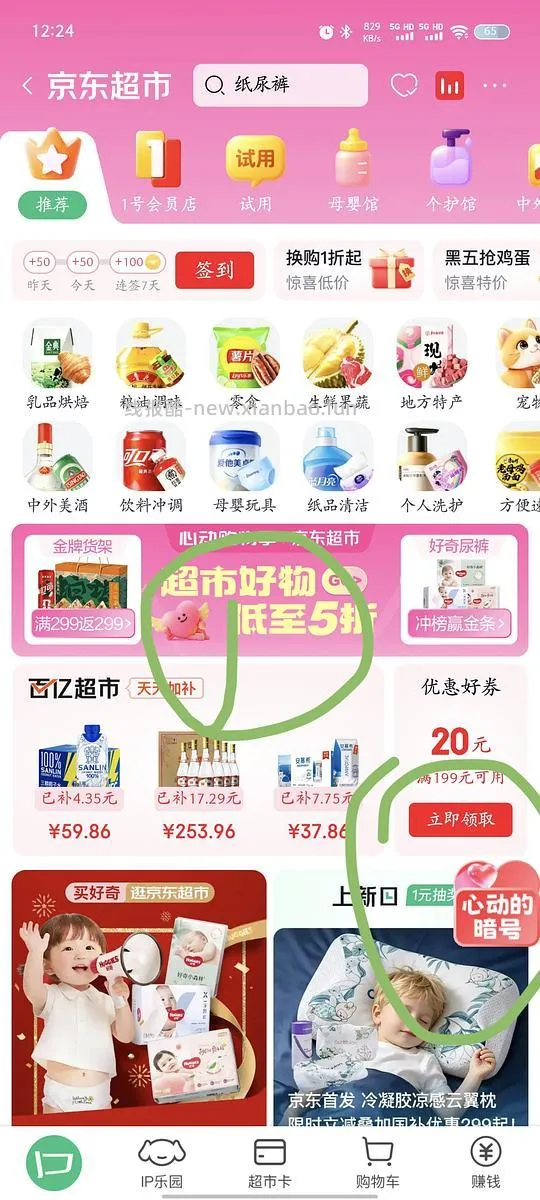The image size is (540, 1200).
Task: Open the 乳品烘焙 category
Action: [x=57, y=365]
